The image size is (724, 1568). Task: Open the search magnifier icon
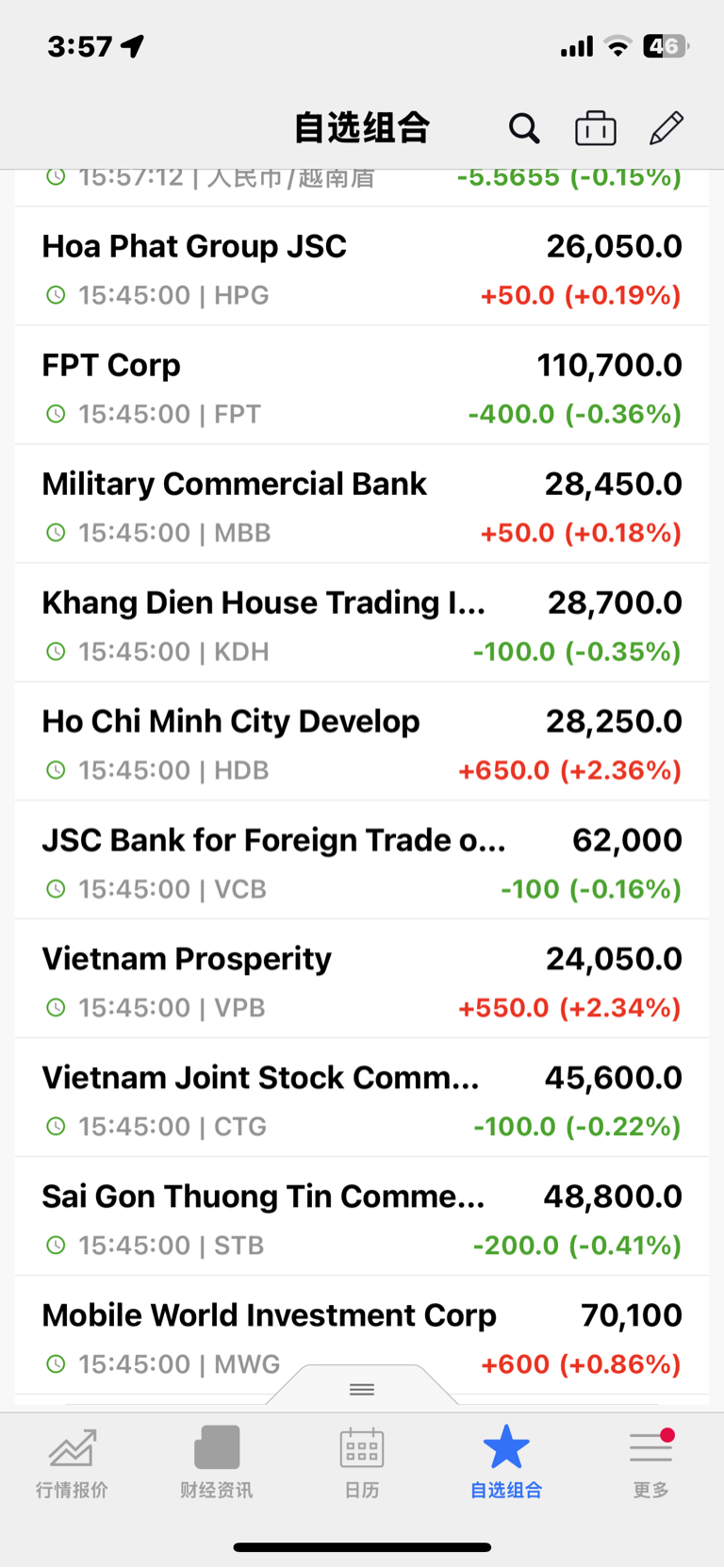click(524, 128)
